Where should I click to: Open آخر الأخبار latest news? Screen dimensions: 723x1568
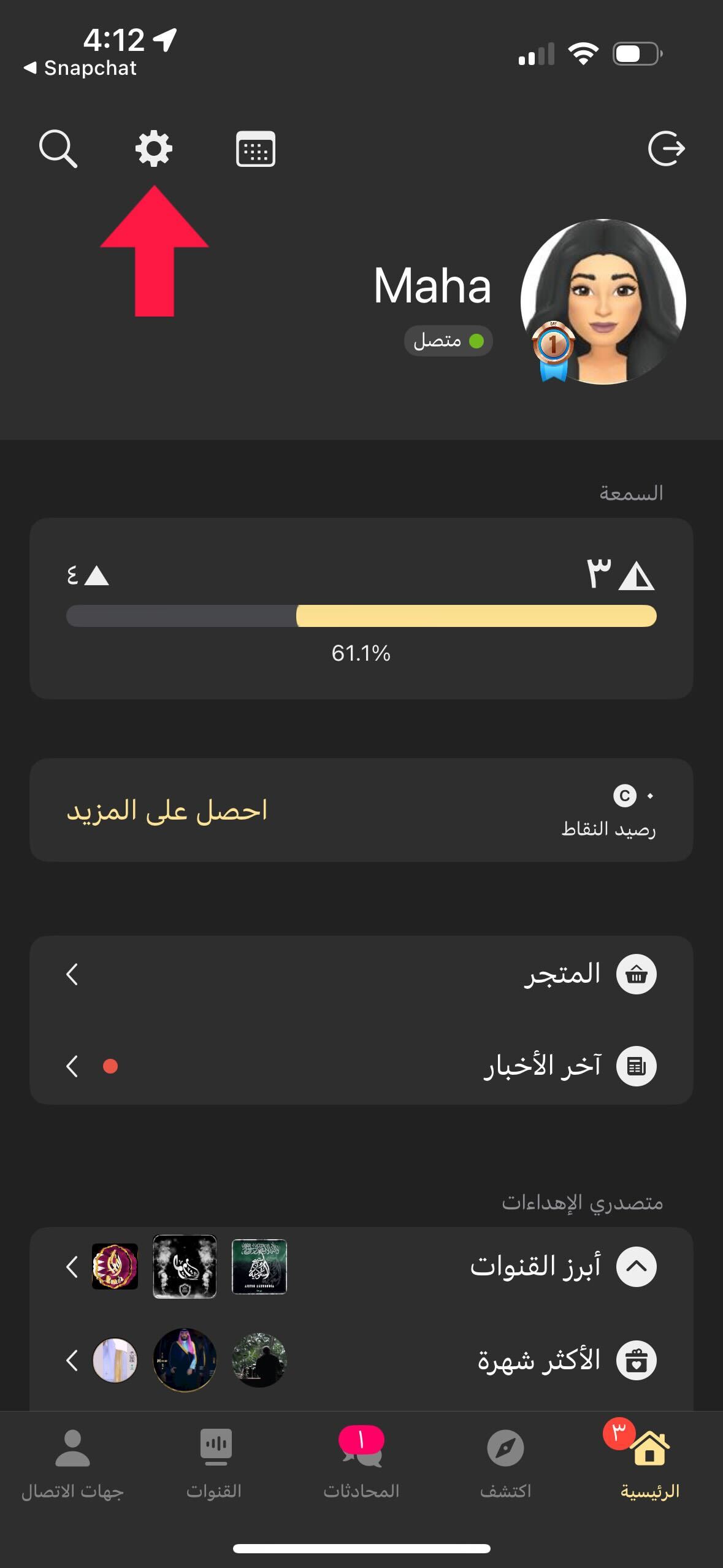(x=362, y=1066)
